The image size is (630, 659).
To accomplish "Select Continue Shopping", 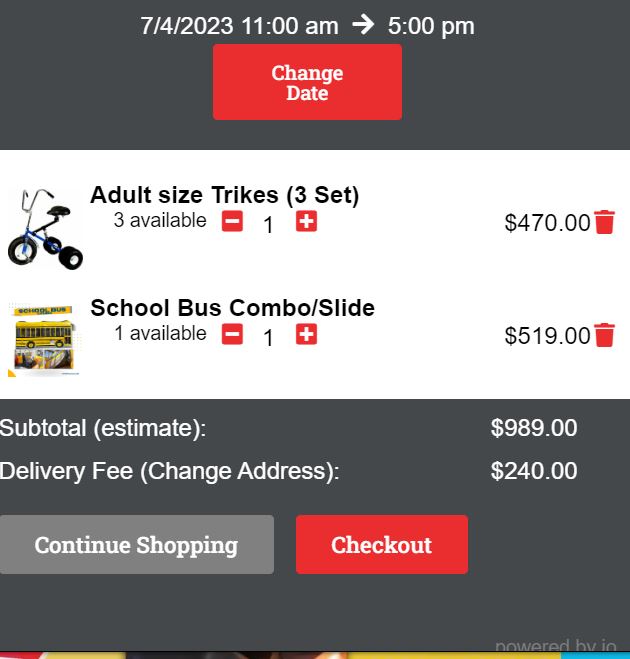I will 136,545.
